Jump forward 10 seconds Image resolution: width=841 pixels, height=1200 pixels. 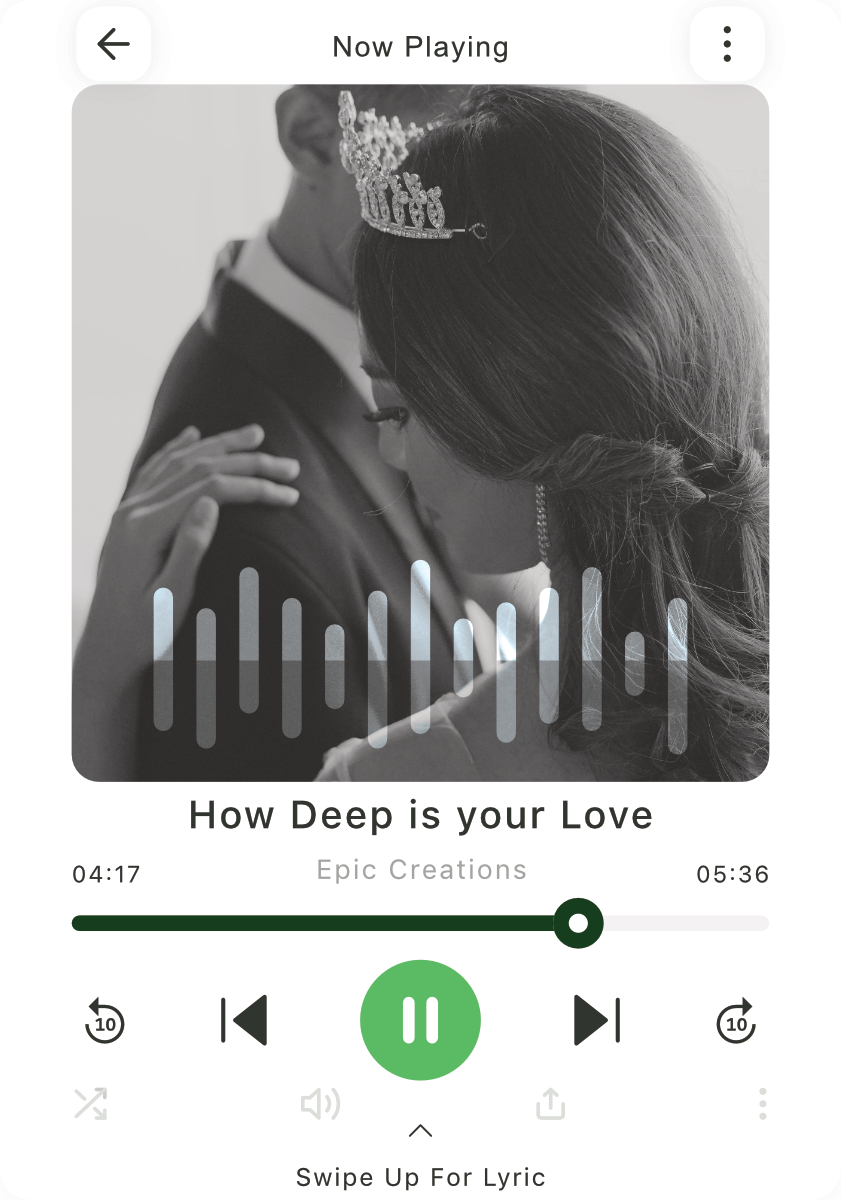737,1021
